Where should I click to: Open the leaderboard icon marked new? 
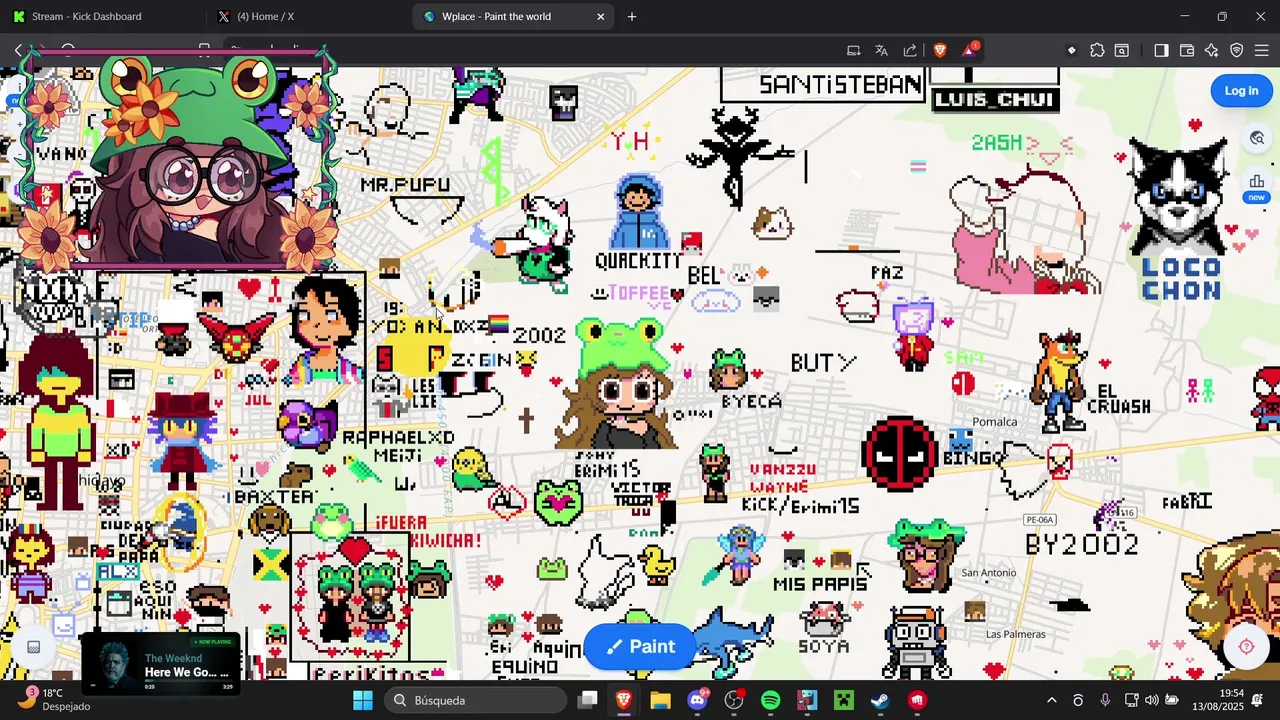click(x=1257, y=184)
